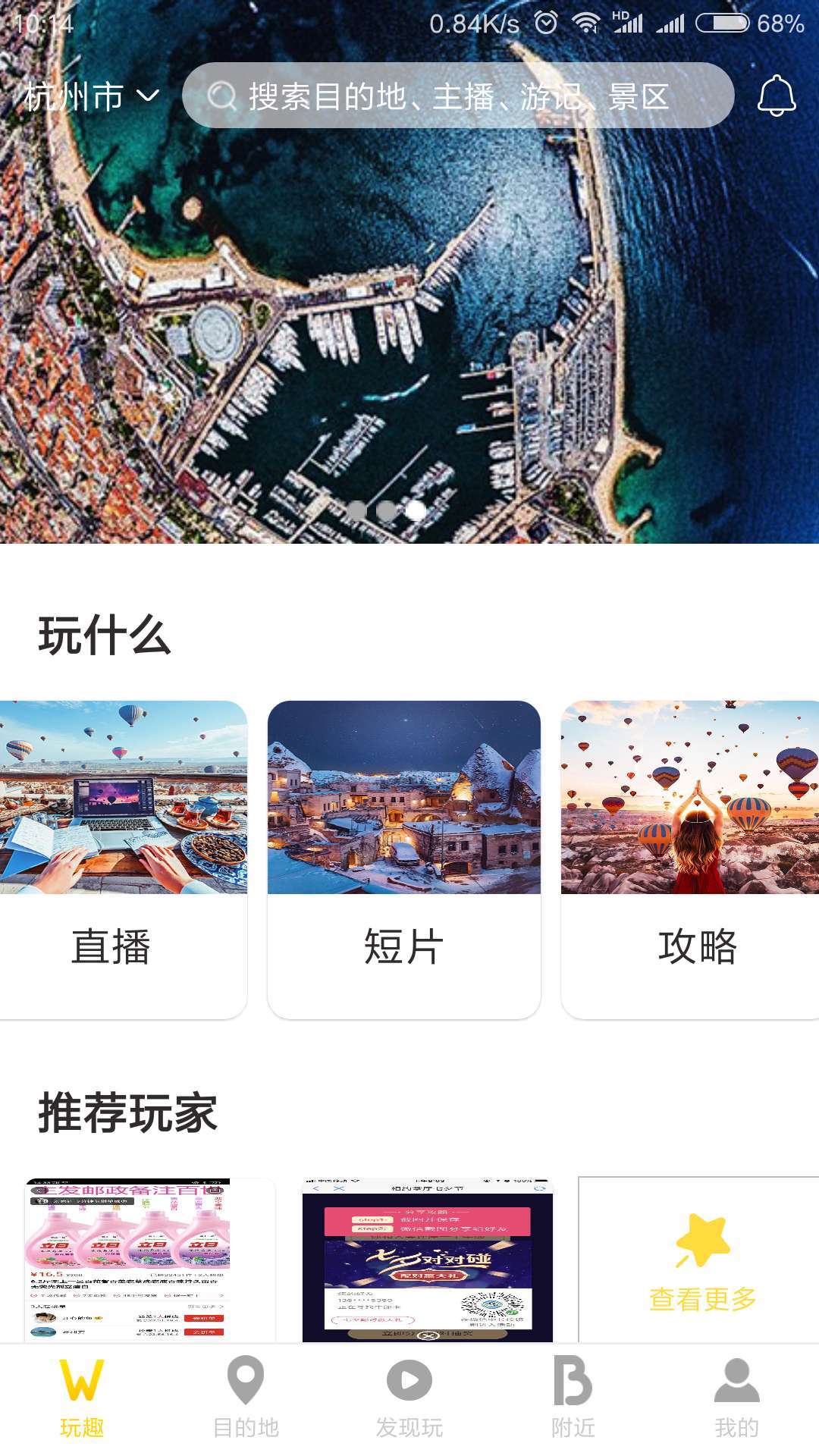
Task: Open the recommended player with 对对碰 post
Action: [428, 1260]
